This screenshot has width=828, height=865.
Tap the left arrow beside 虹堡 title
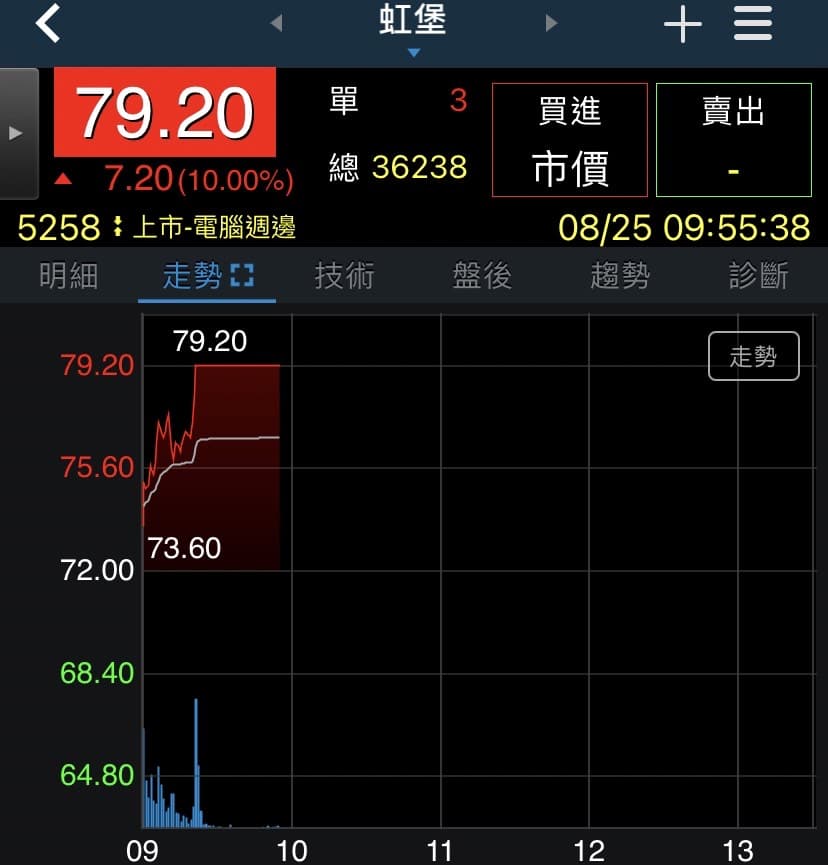point(277,24)
